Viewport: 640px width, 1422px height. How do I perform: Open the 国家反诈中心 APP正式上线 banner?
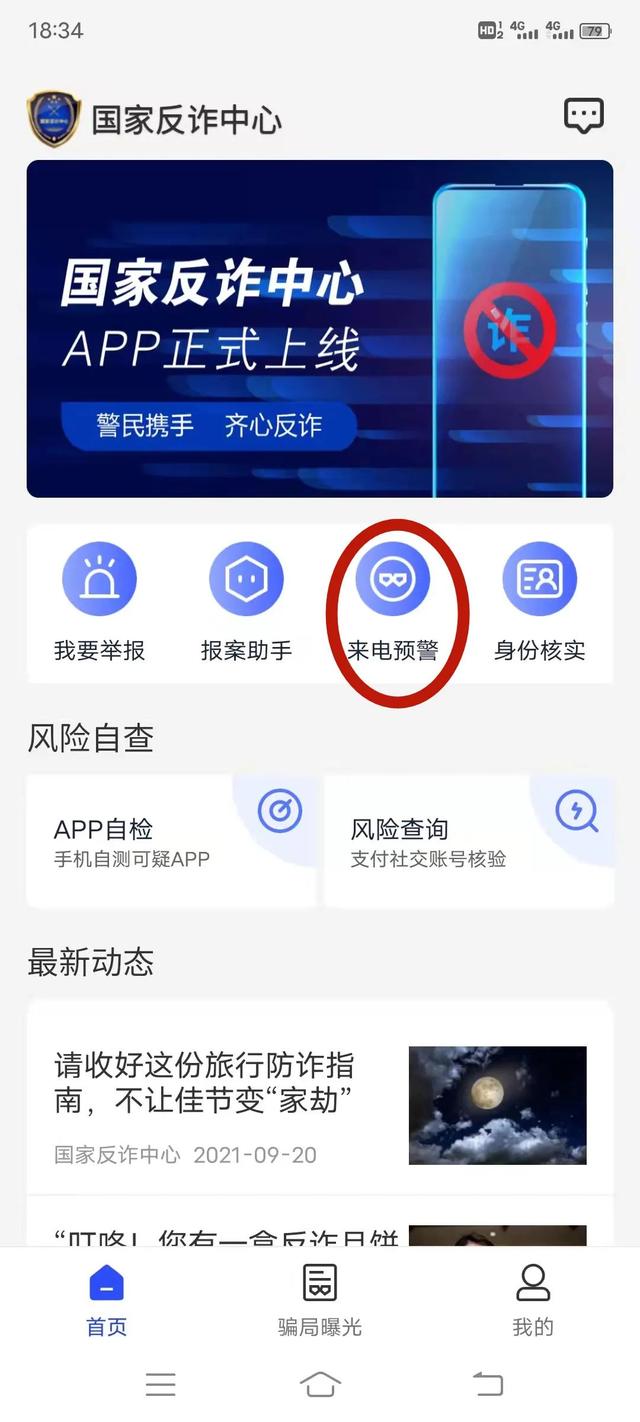(319, 328)
